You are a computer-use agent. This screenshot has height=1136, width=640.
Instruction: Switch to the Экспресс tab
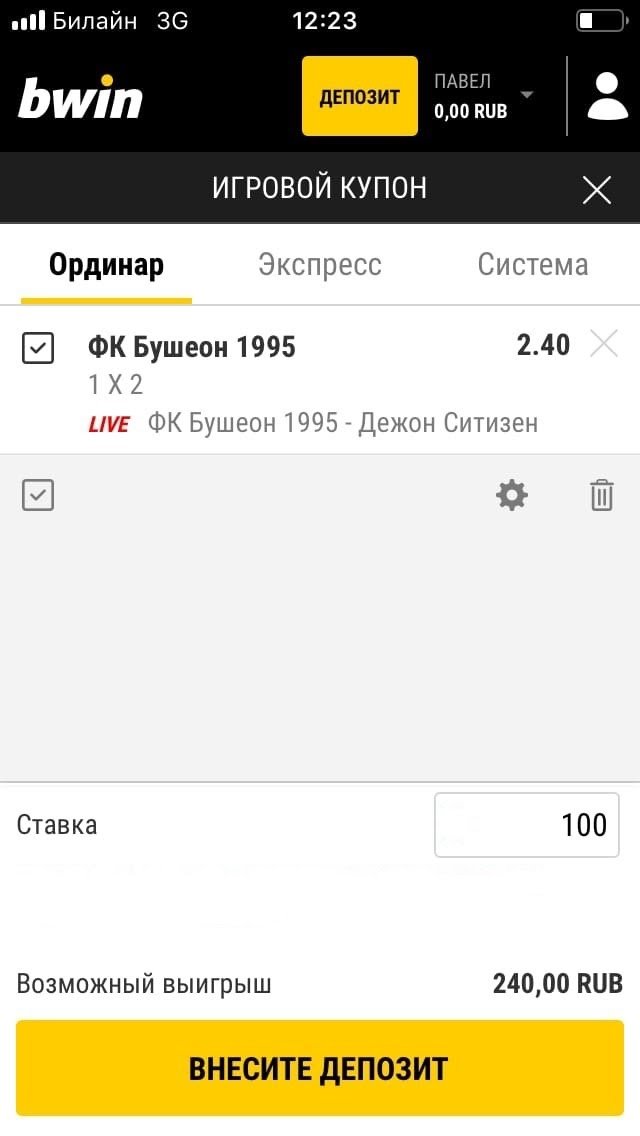point(320,265)
